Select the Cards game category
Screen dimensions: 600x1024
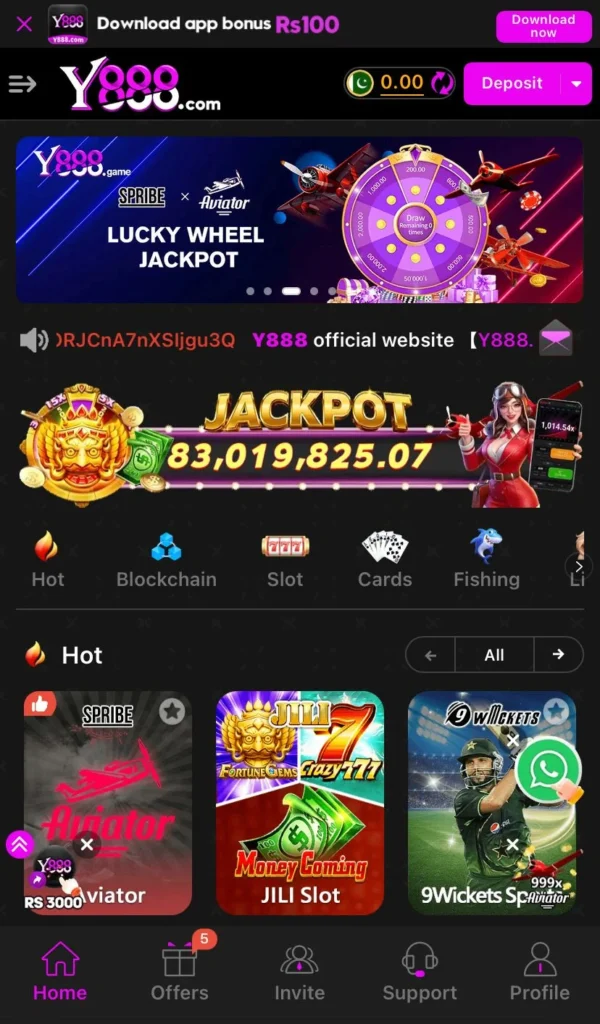click(x=385, y=560)
